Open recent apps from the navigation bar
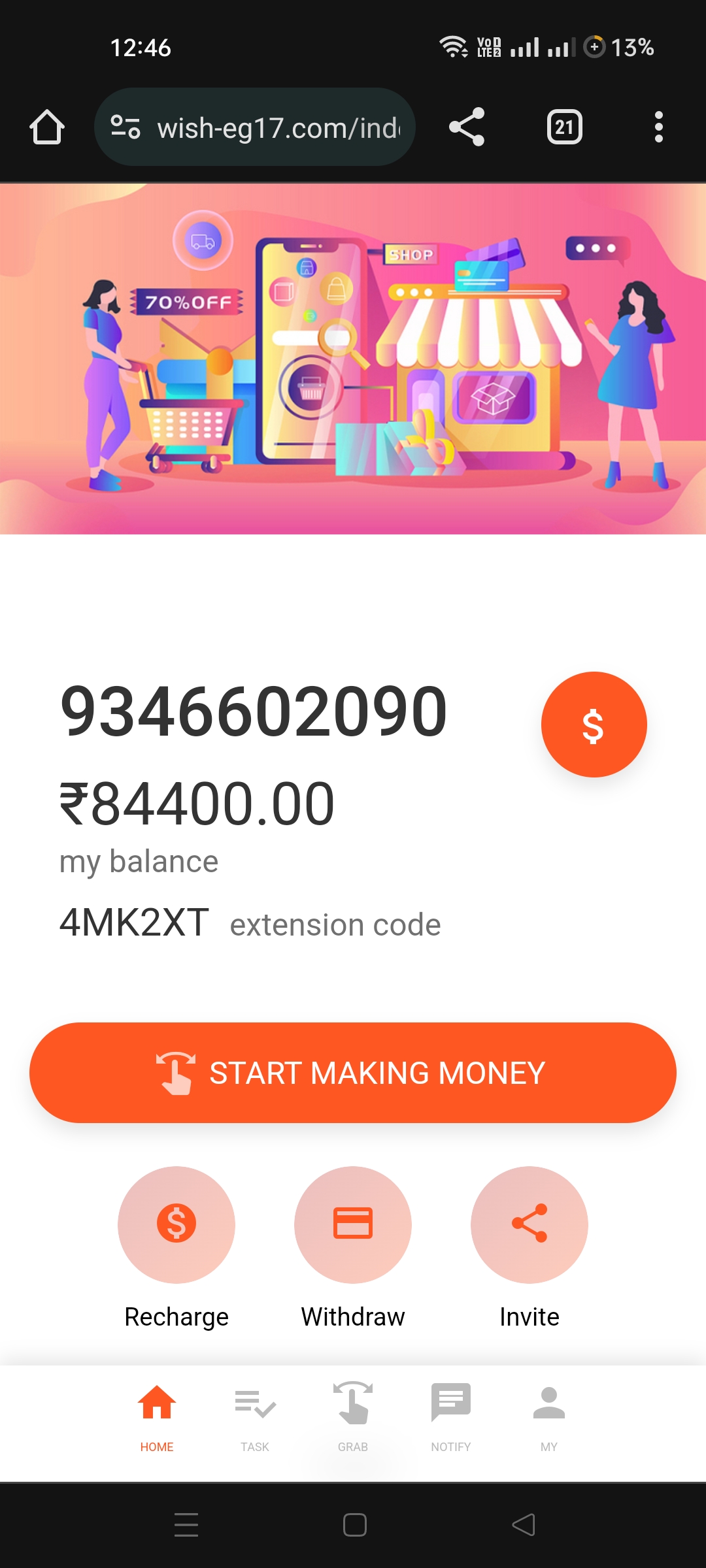Screen dimensions: 706x1568 (186, 1525)
